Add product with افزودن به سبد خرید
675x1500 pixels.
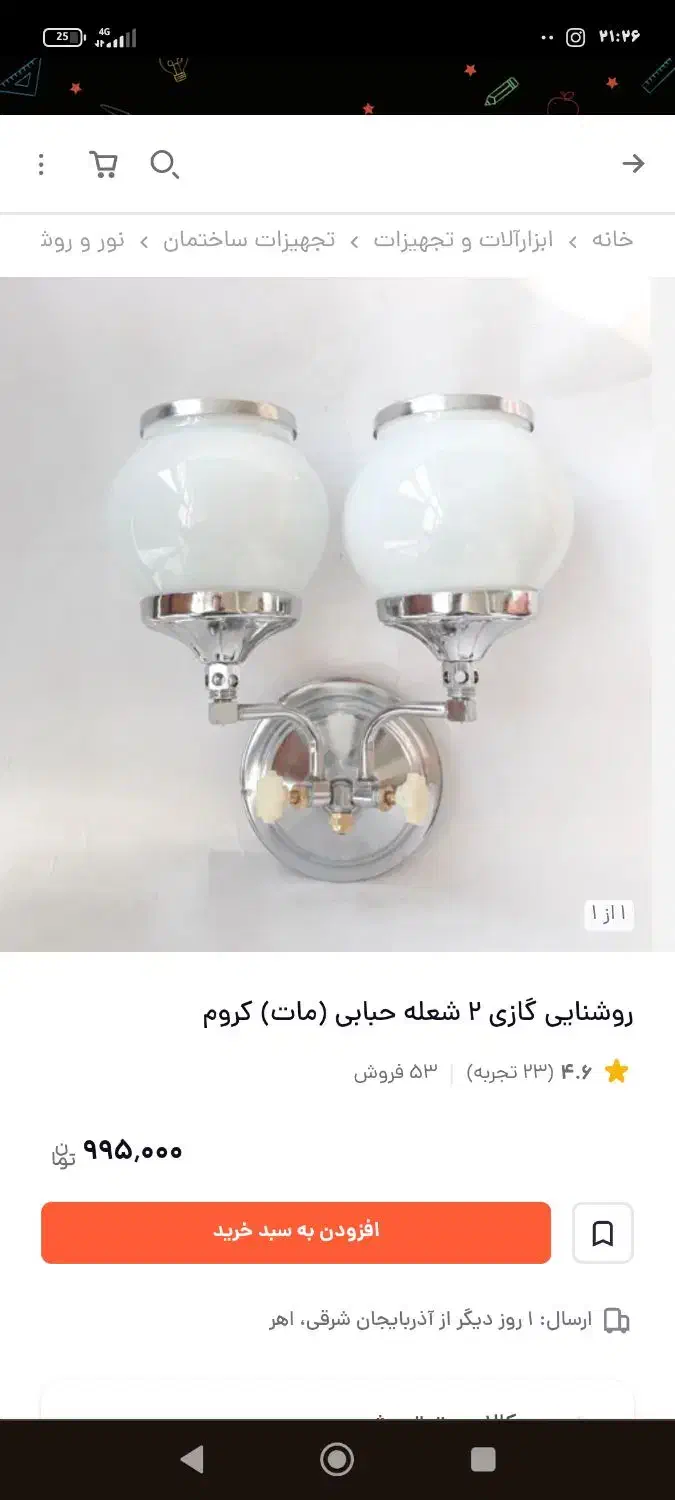coord(296,1232)
